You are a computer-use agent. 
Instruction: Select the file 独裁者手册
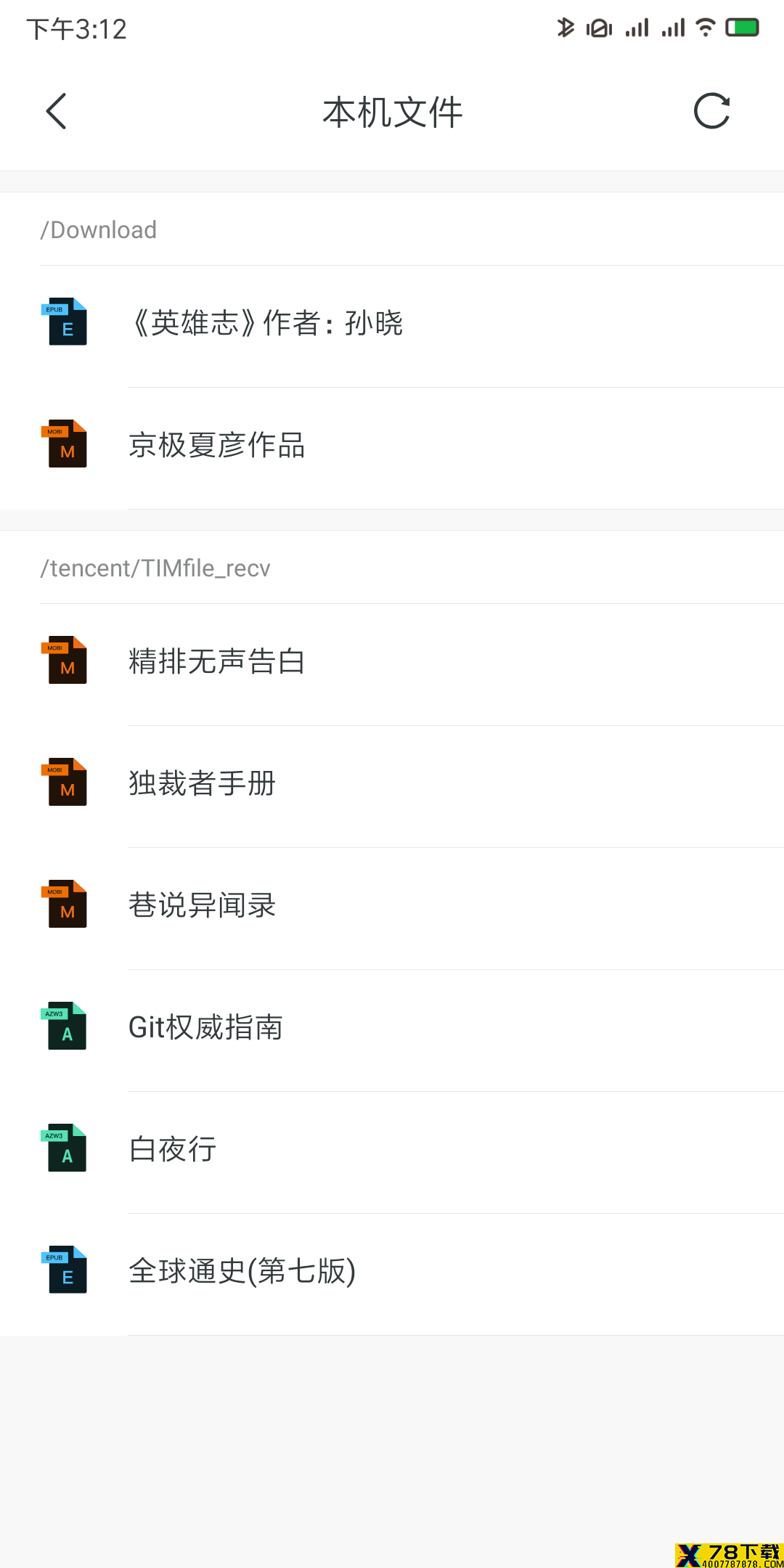tap(392, 787)
